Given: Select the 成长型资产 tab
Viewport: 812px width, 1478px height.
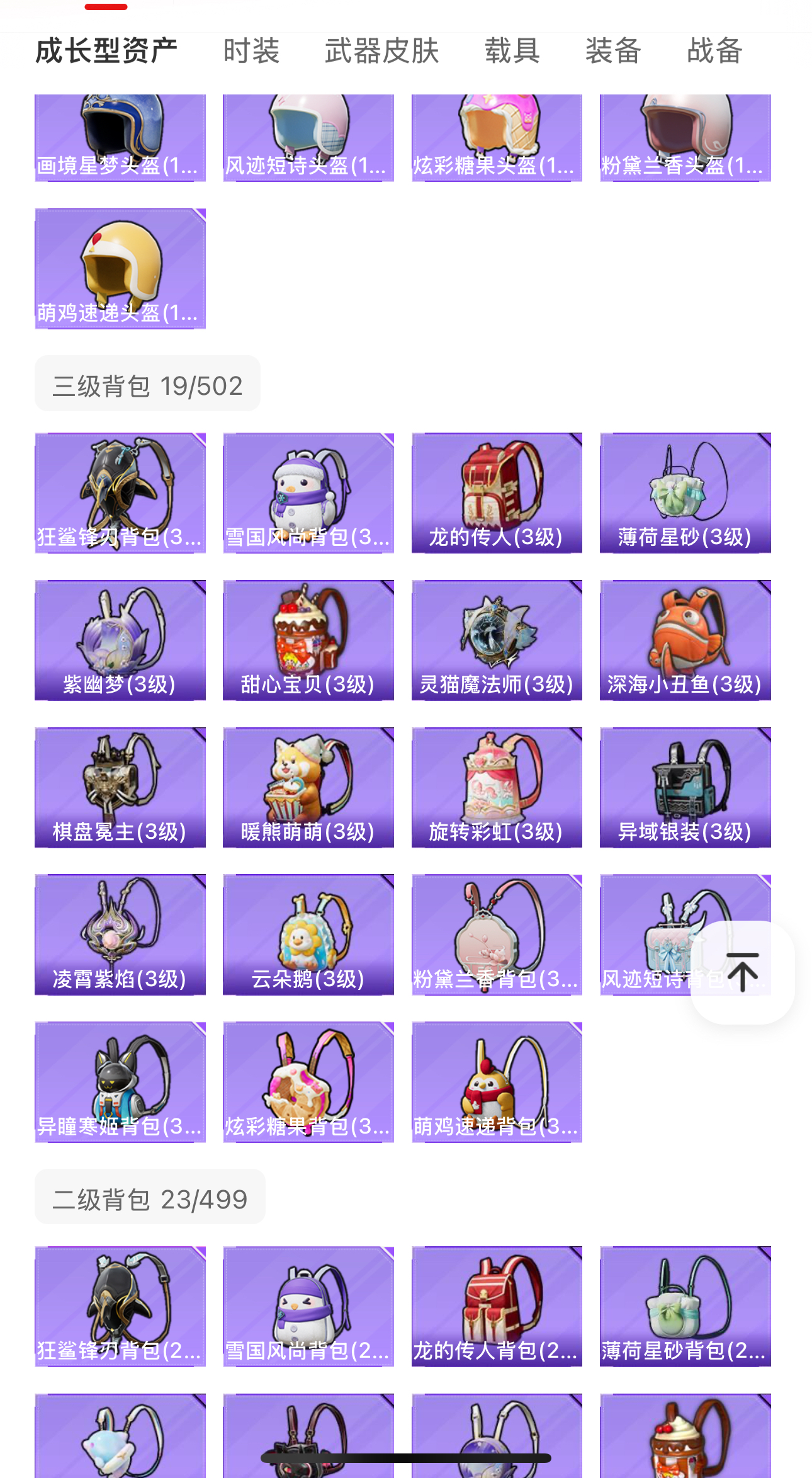Looking at the screenshot, I should pos(106,50).
